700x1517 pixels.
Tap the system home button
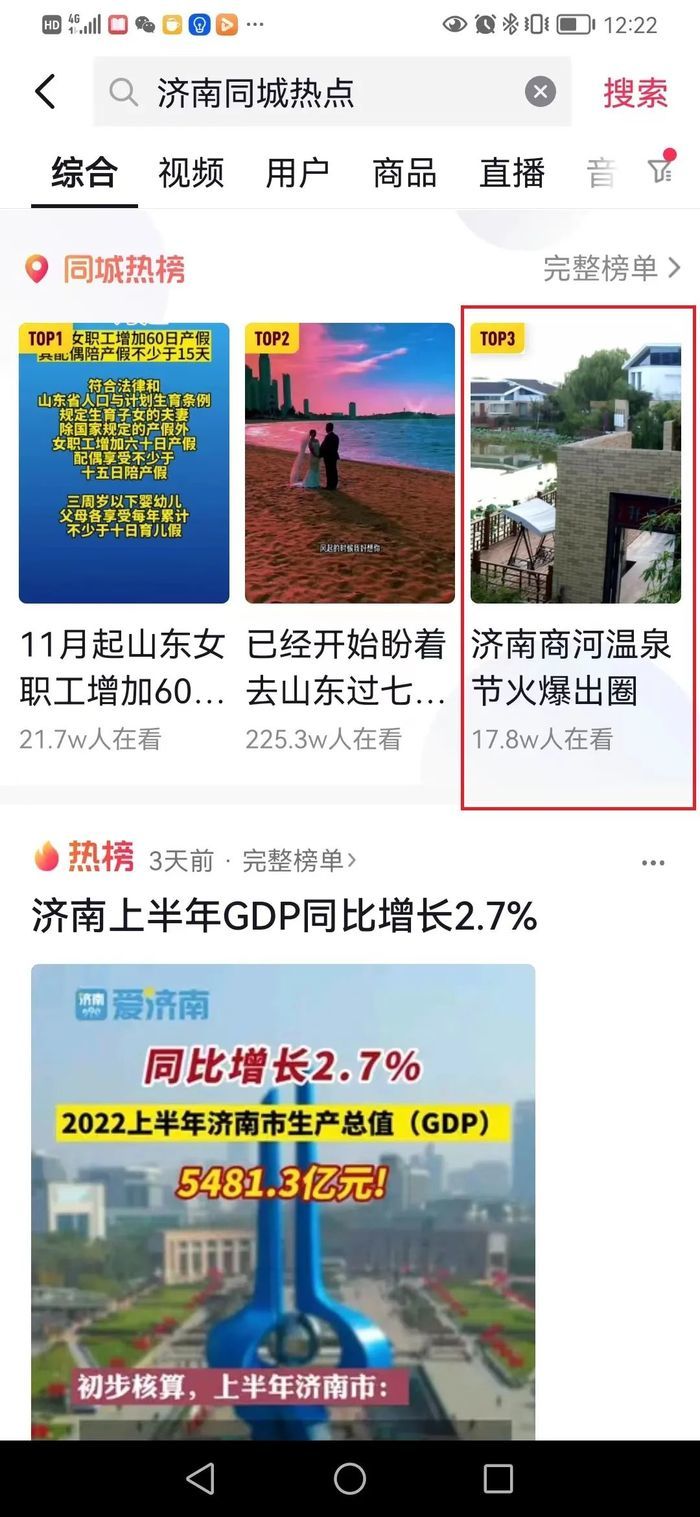pyautogui.click(x=350, y=1478)
